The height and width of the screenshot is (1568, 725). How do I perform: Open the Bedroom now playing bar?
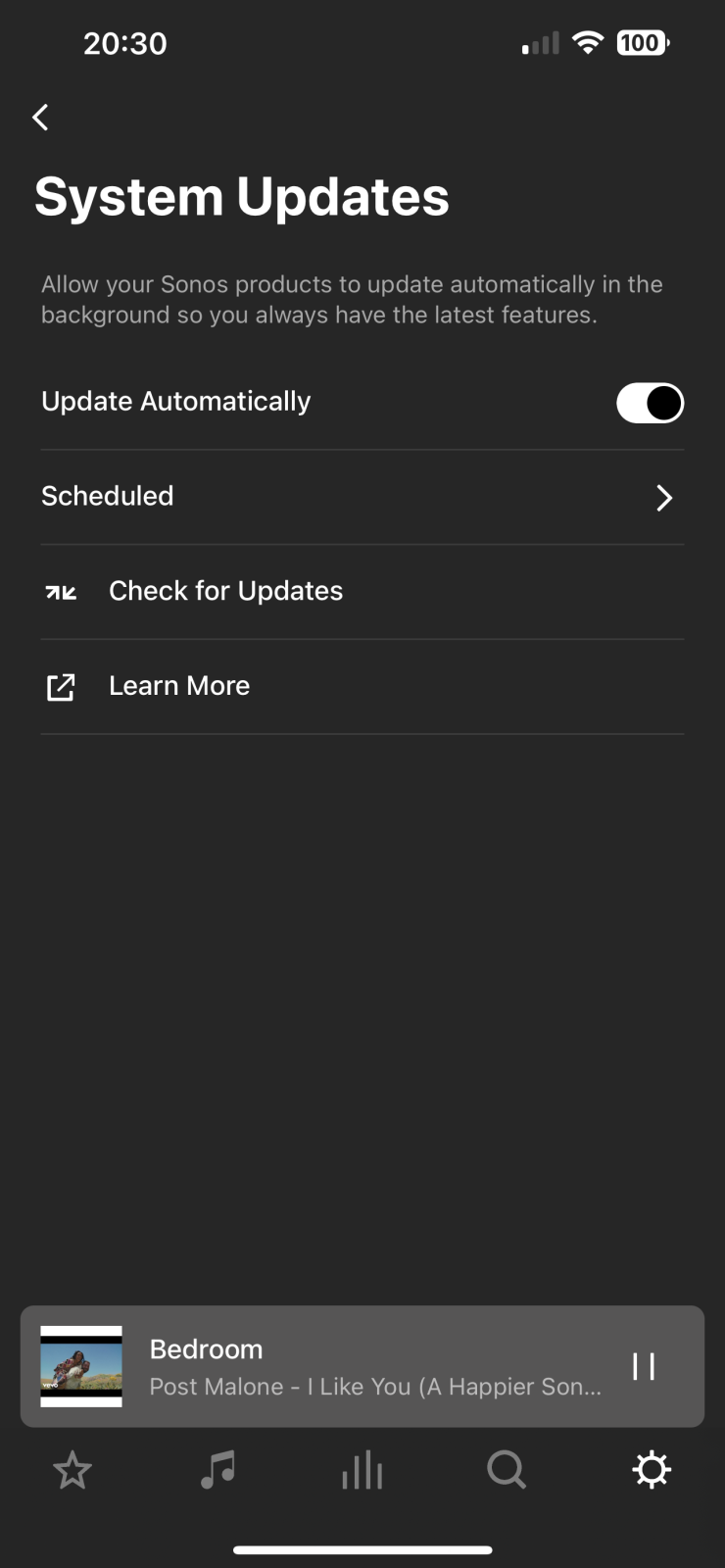tap(362, 1366)
